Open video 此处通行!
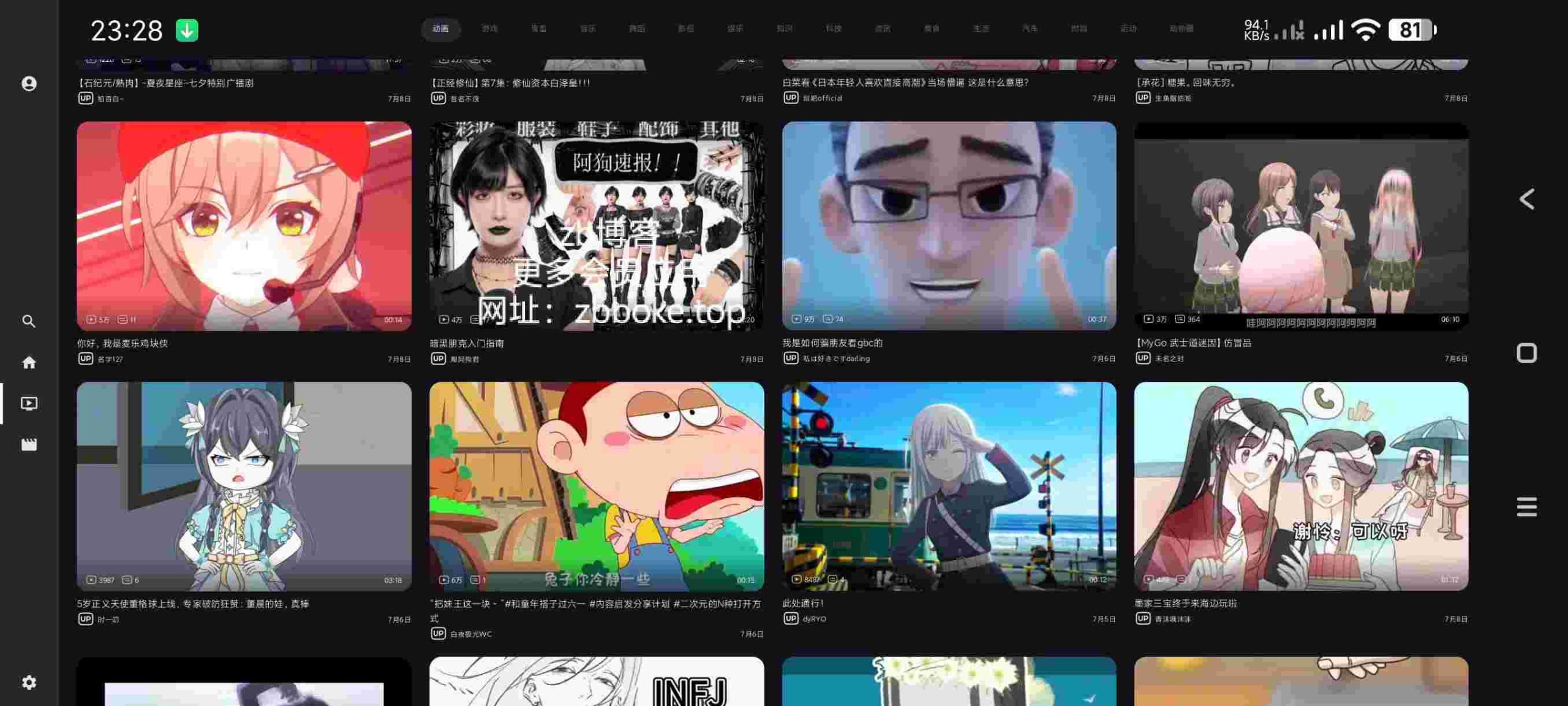 coord(949,487)
